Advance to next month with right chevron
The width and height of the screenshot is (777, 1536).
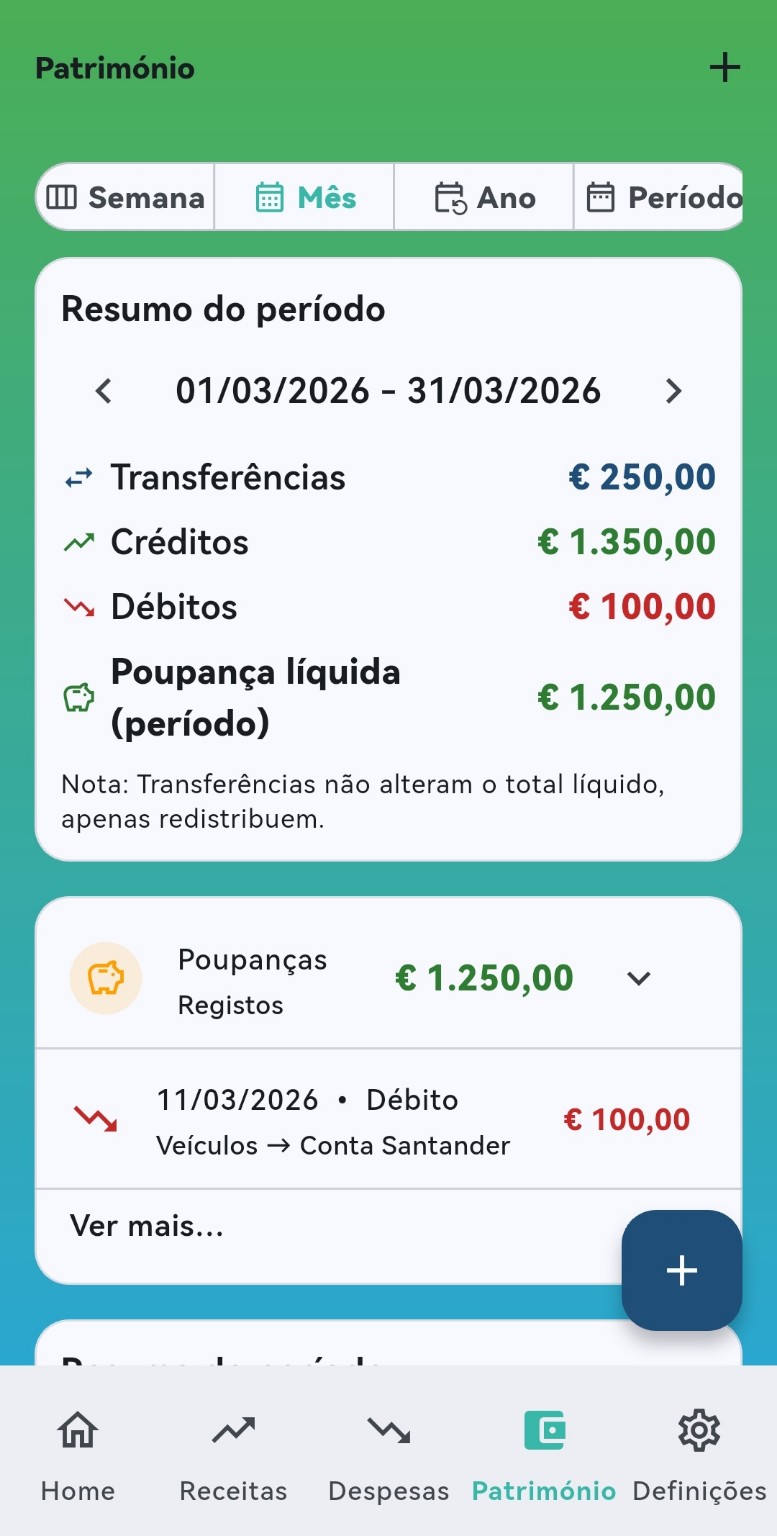(673, 391)
